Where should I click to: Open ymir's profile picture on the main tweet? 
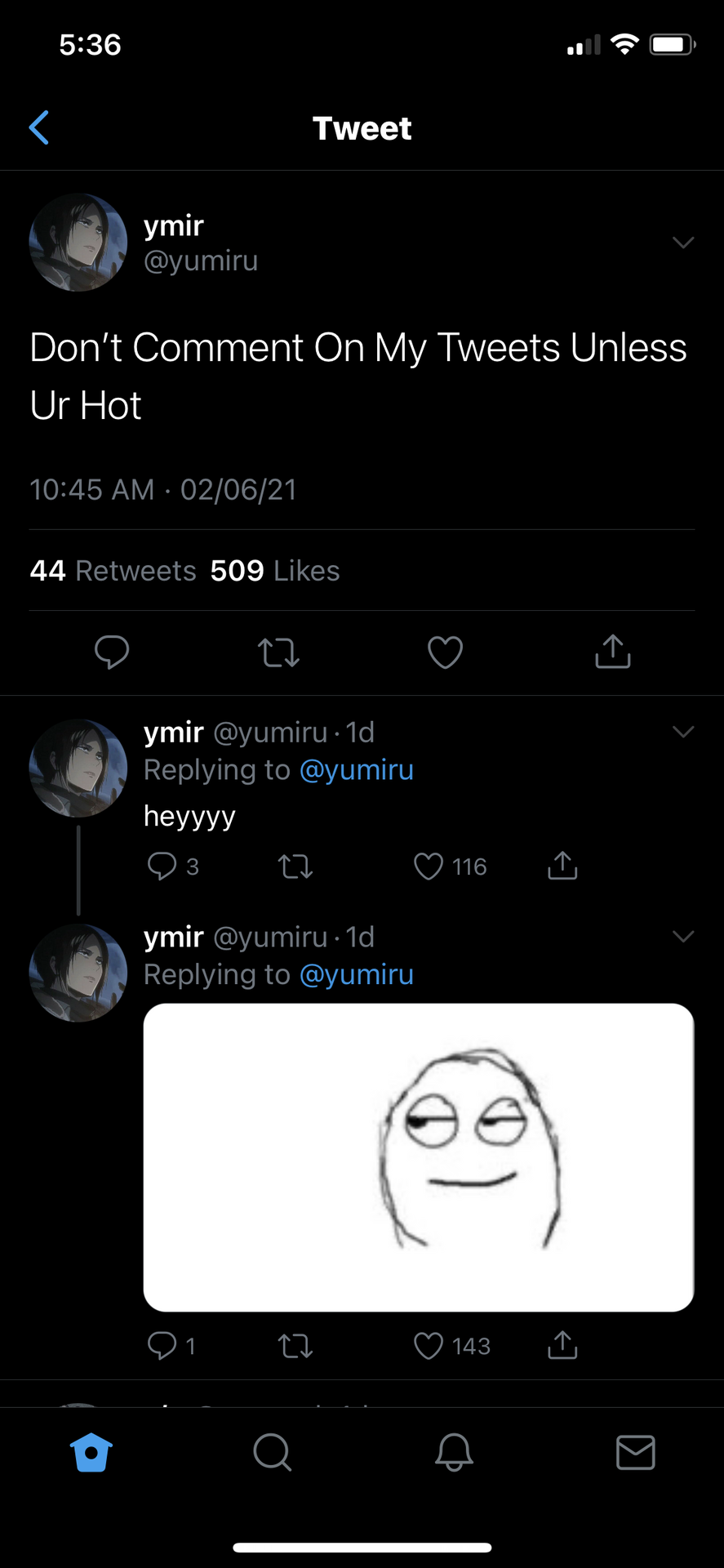point(78,243)
